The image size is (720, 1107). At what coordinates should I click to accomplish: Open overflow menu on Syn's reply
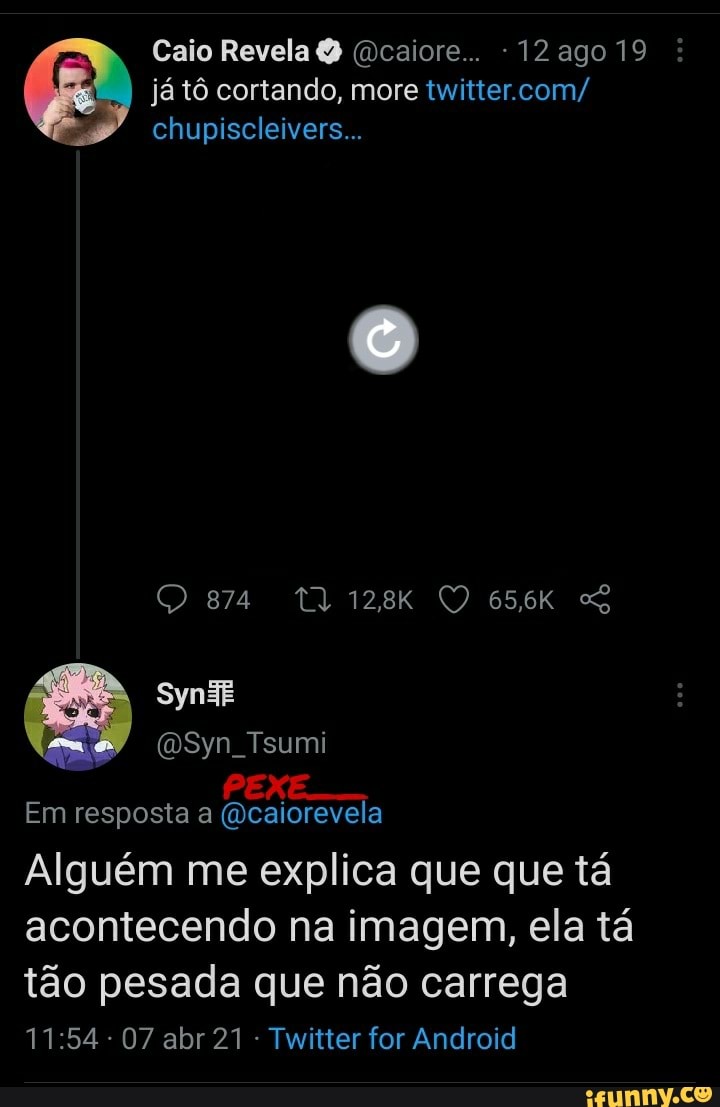click(680, 694)
